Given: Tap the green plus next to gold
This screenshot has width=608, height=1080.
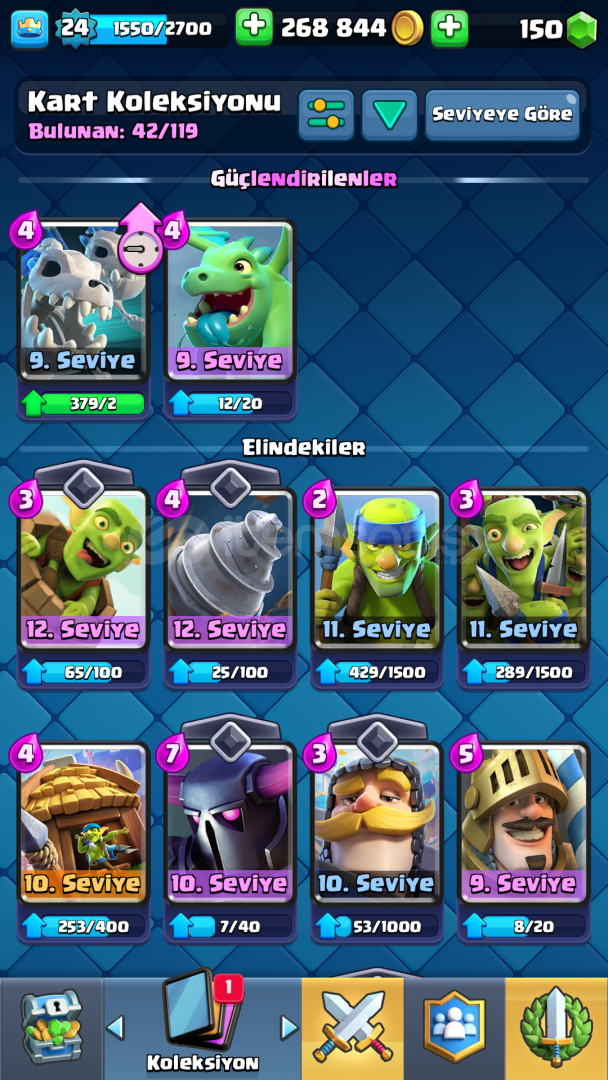Looking at the screenshot, I should click(x=254, y=28).
